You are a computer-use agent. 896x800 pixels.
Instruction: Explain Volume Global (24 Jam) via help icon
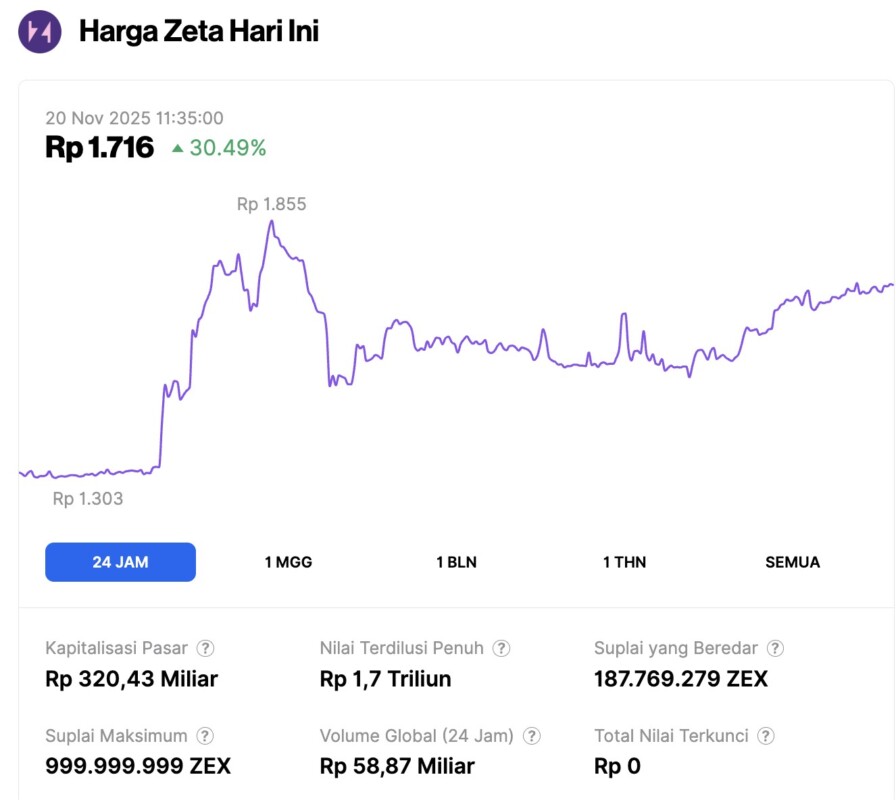click(x=532, y=736)
